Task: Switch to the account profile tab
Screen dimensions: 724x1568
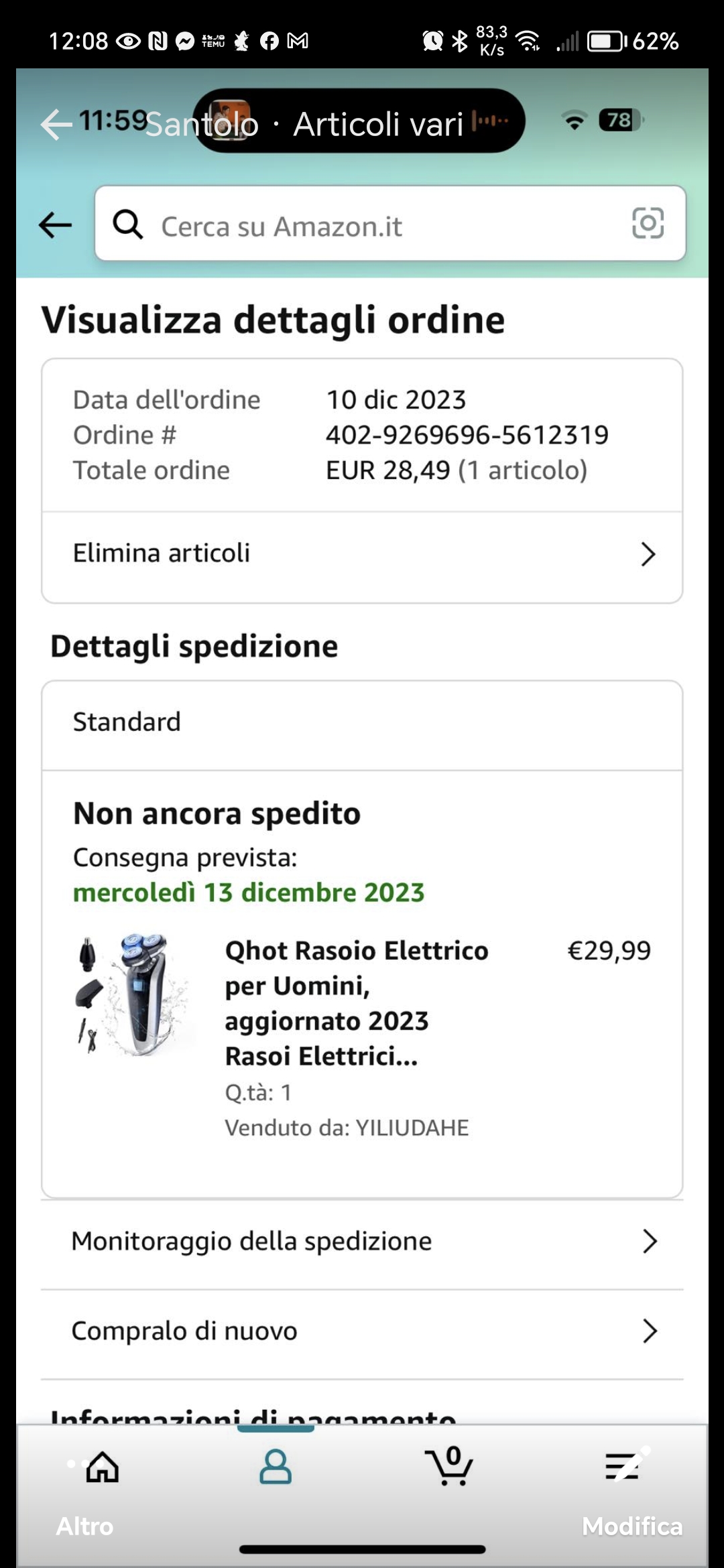Action: click(276, 1467)
